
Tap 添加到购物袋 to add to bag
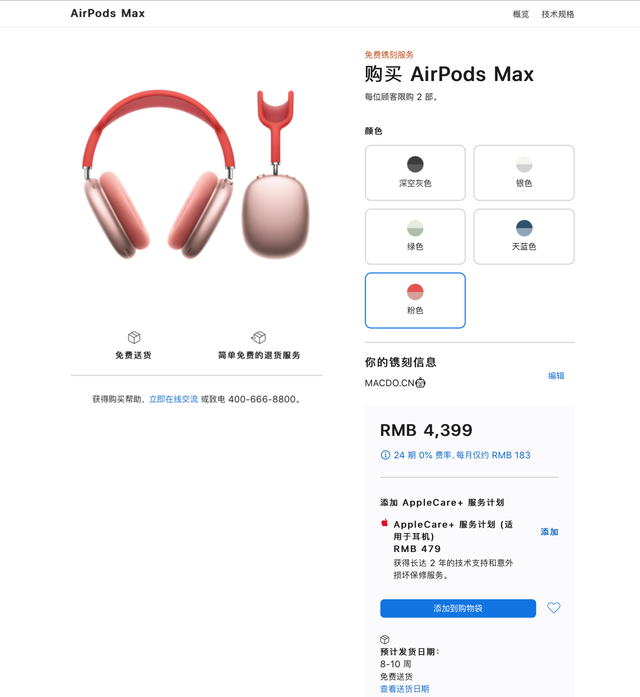click(458, 608)
